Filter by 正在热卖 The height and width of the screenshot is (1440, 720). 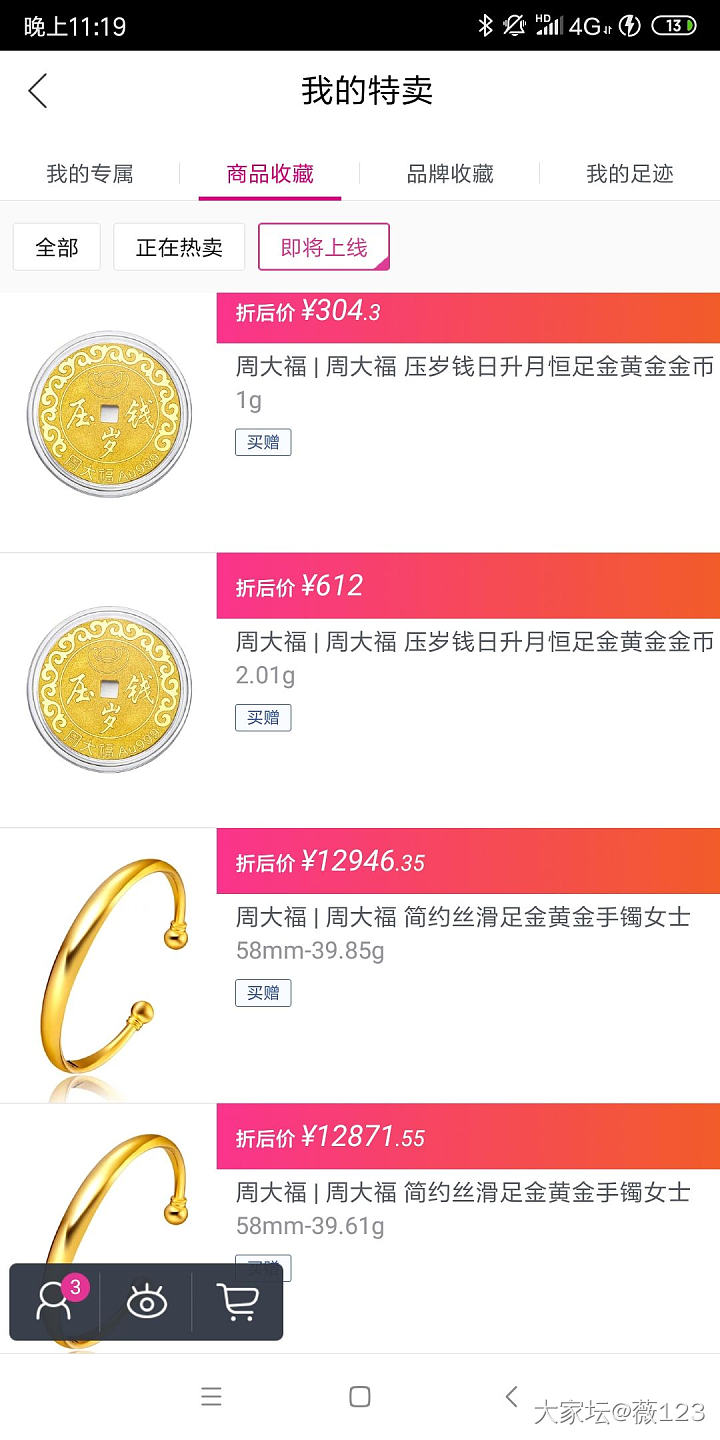179,247
